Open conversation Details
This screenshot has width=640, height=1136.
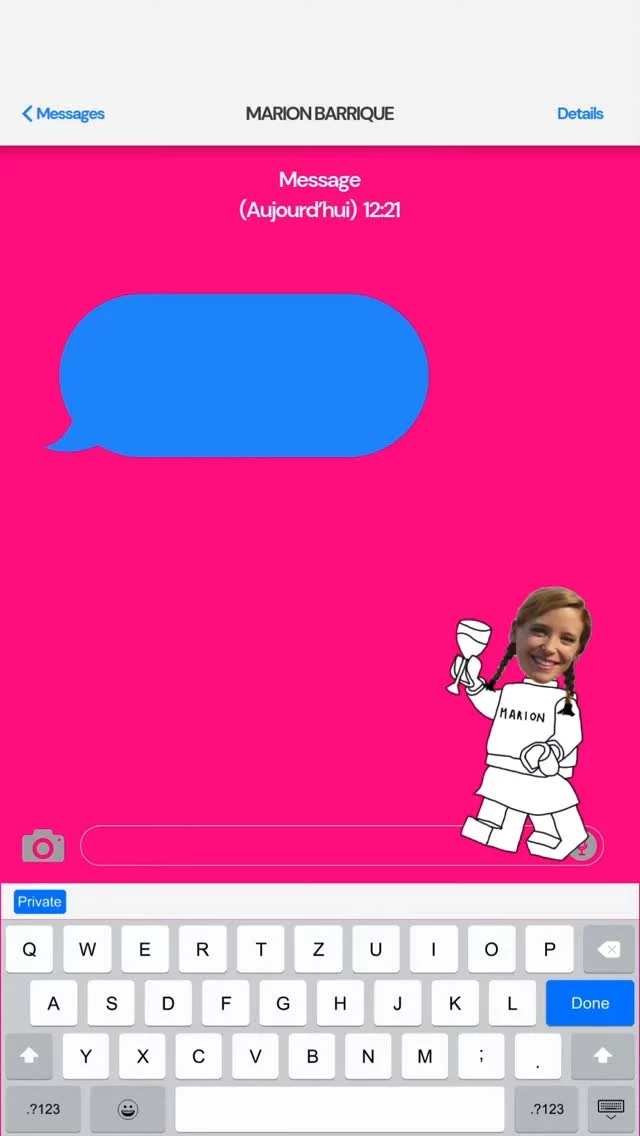coord(580,114)
